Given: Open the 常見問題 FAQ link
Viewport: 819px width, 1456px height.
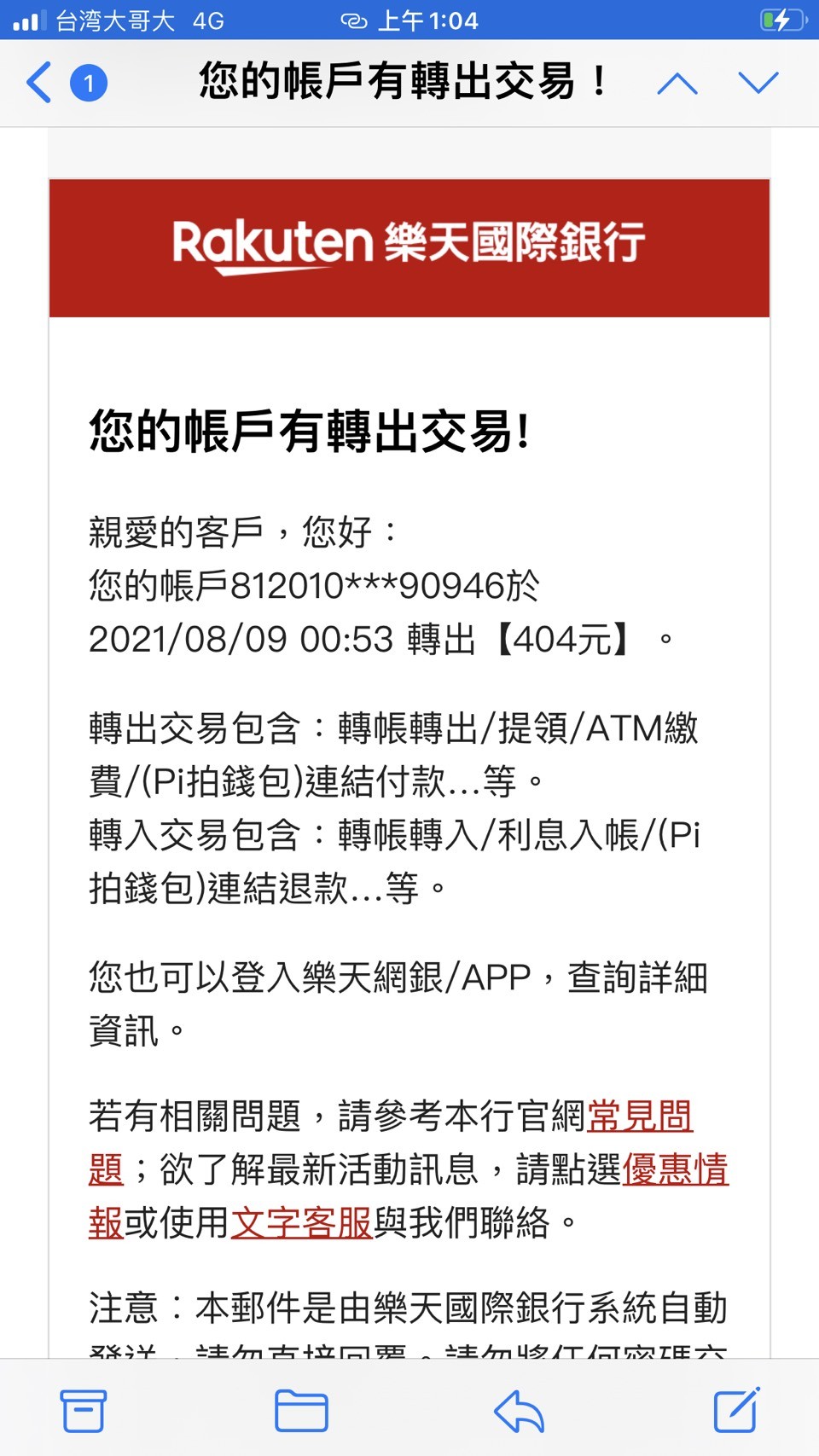Looking at the screenshot, I should pyautogui.click(x=640, y=1117).
